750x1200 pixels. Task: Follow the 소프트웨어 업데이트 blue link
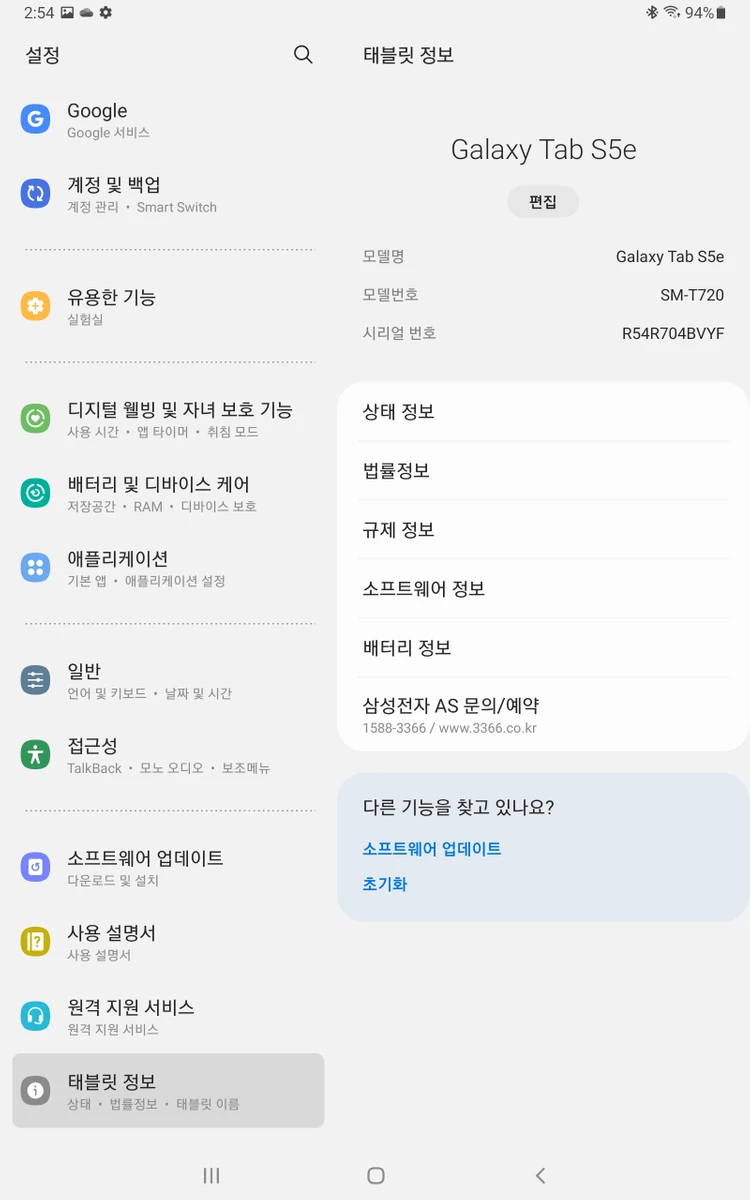click(x=432, y=849)
